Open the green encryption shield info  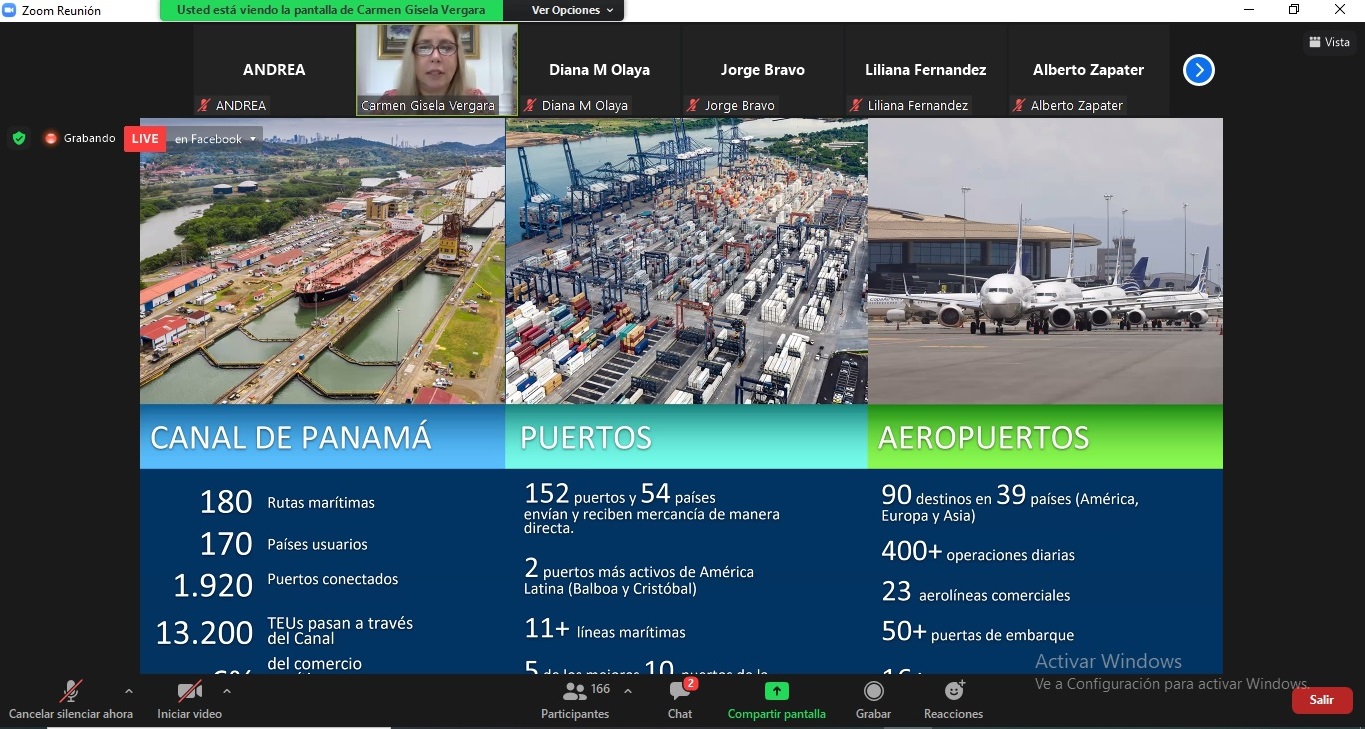pos(19,138)
